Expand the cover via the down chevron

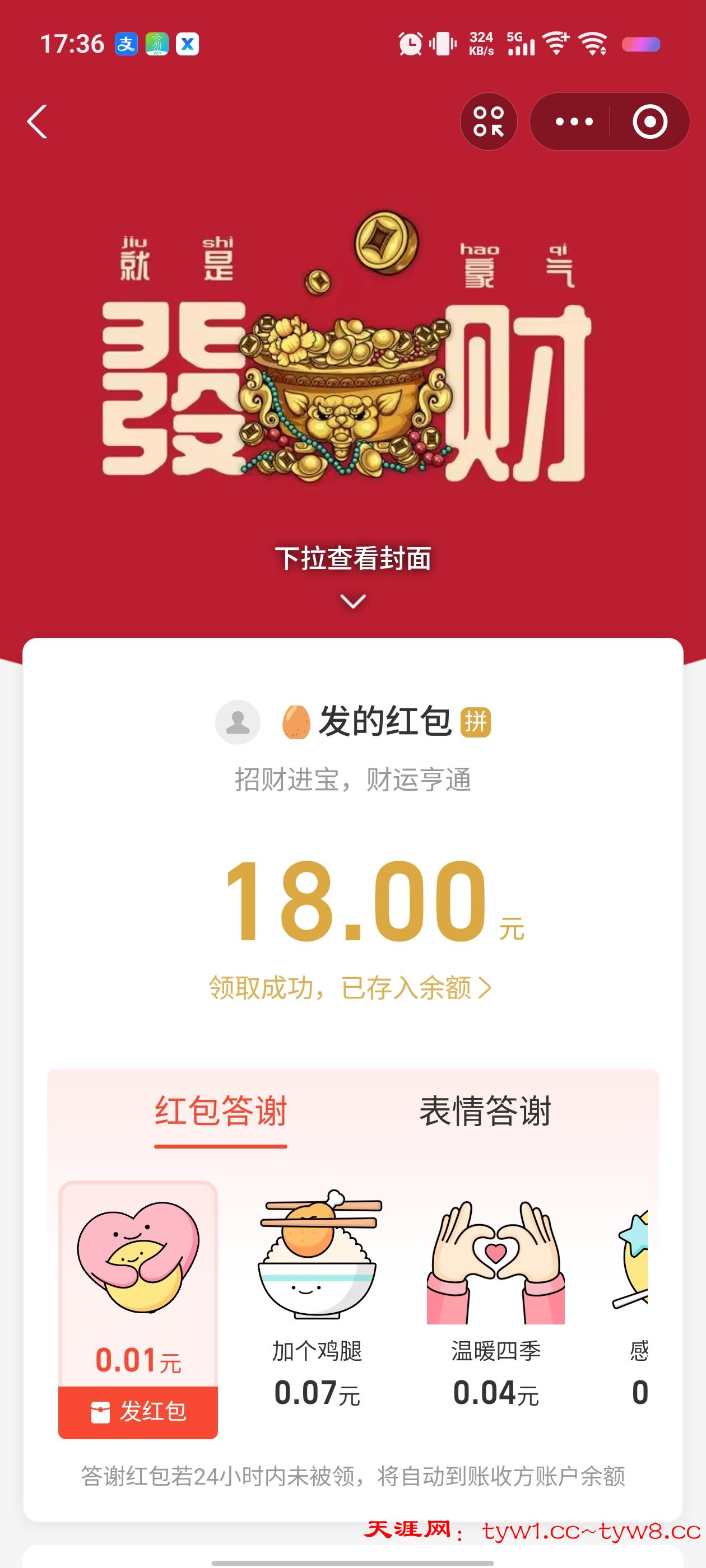pyautogui.click(x=352, y=601)
